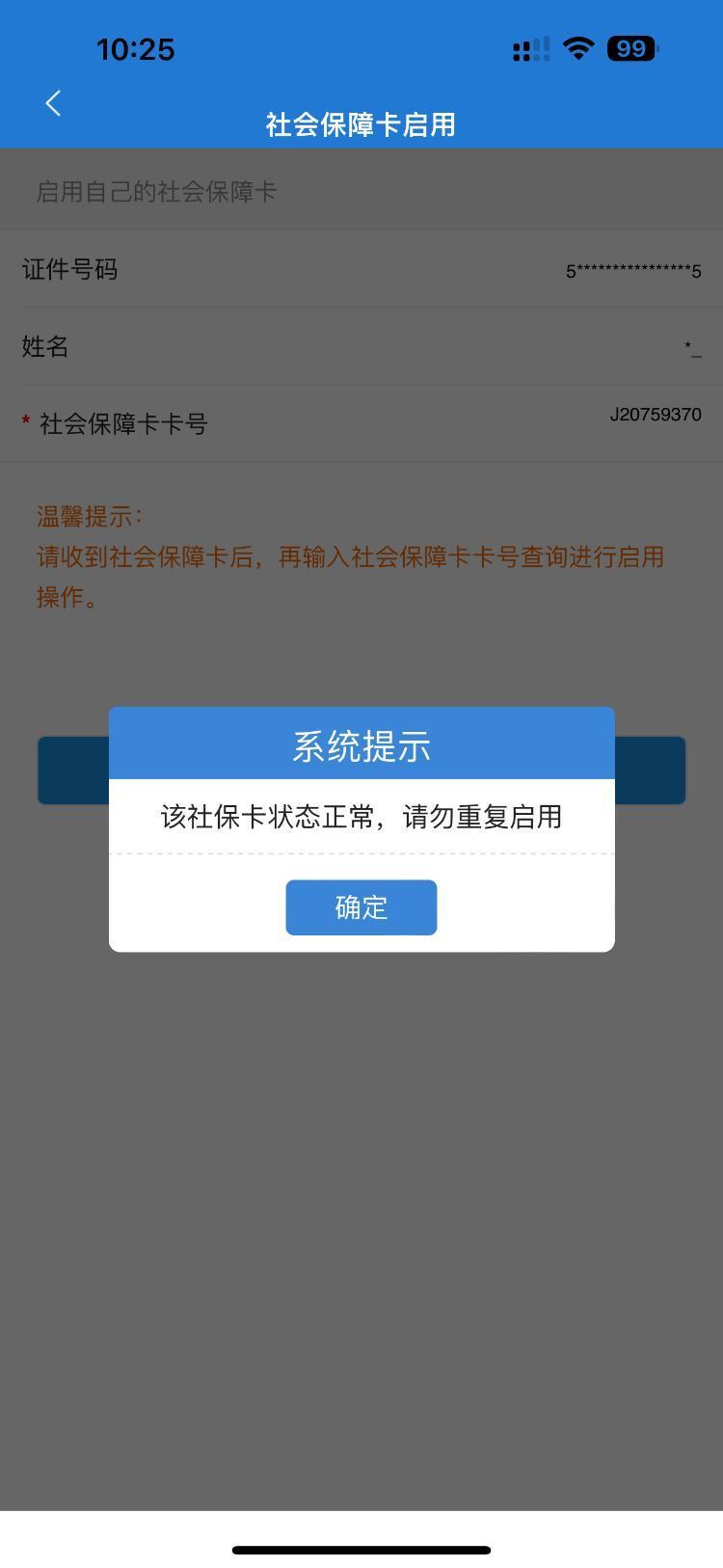Image resolution: width=723 pixels, height=1568 pixels.
Task: Confirm the system prompt with 确定
Action: (x=361, y=906)
